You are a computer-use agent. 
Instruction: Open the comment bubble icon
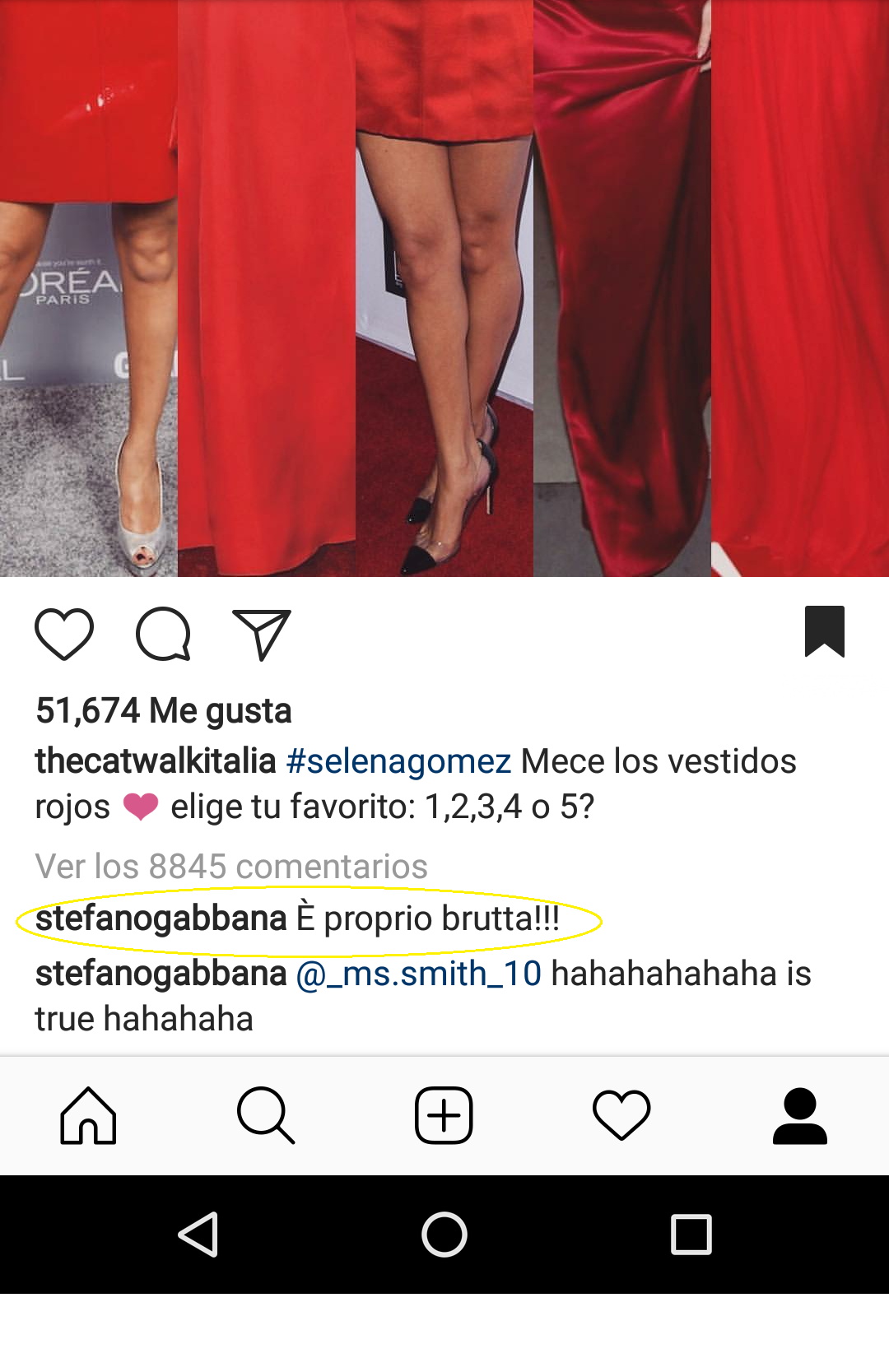click(x=163, y=634)
